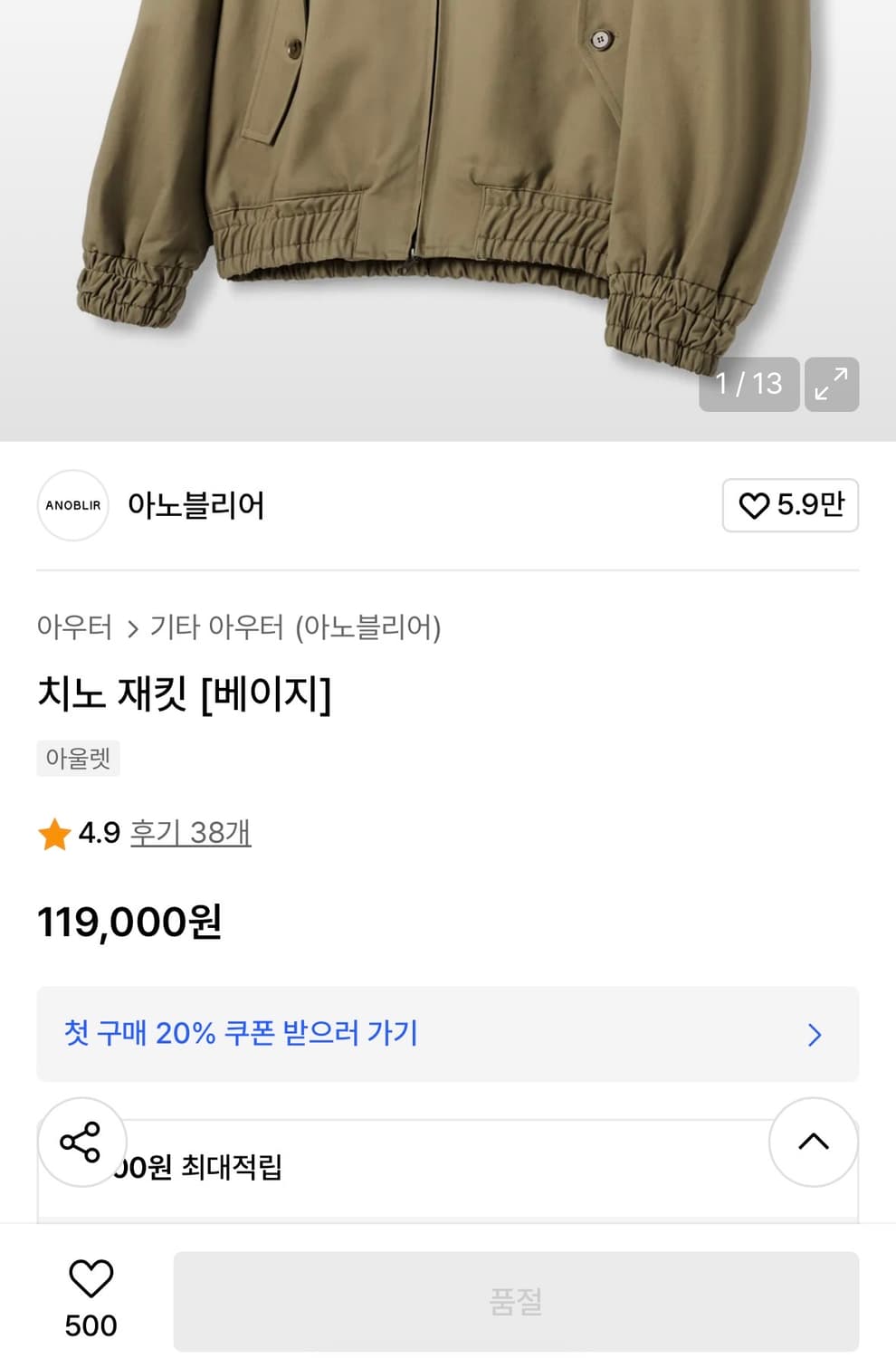This screenshot has width=896, height=1358.
Task: Expand breadcrumb via chevron after 아우터
Action: [x=132, y=626]
